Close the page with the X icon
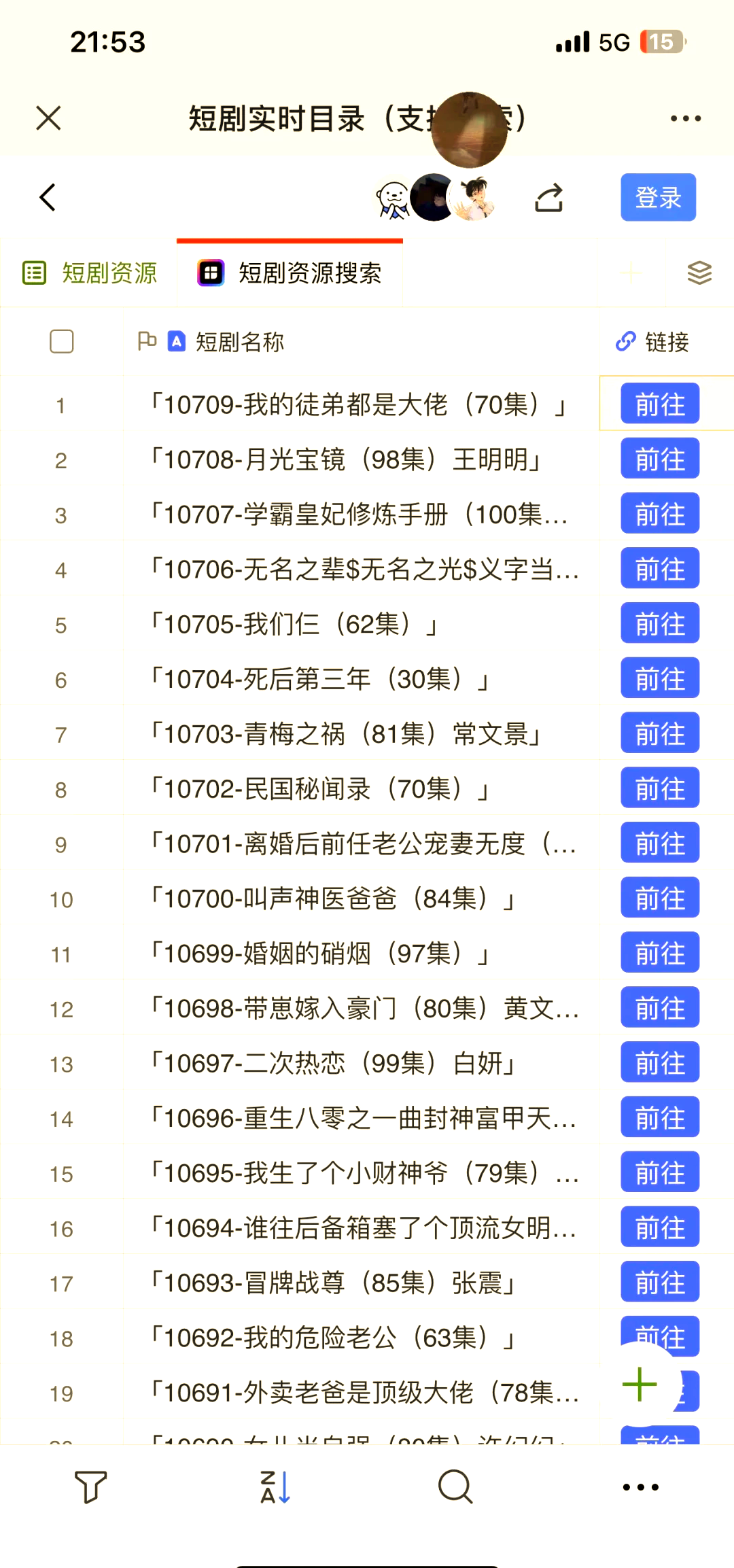 tap(48, 118)
